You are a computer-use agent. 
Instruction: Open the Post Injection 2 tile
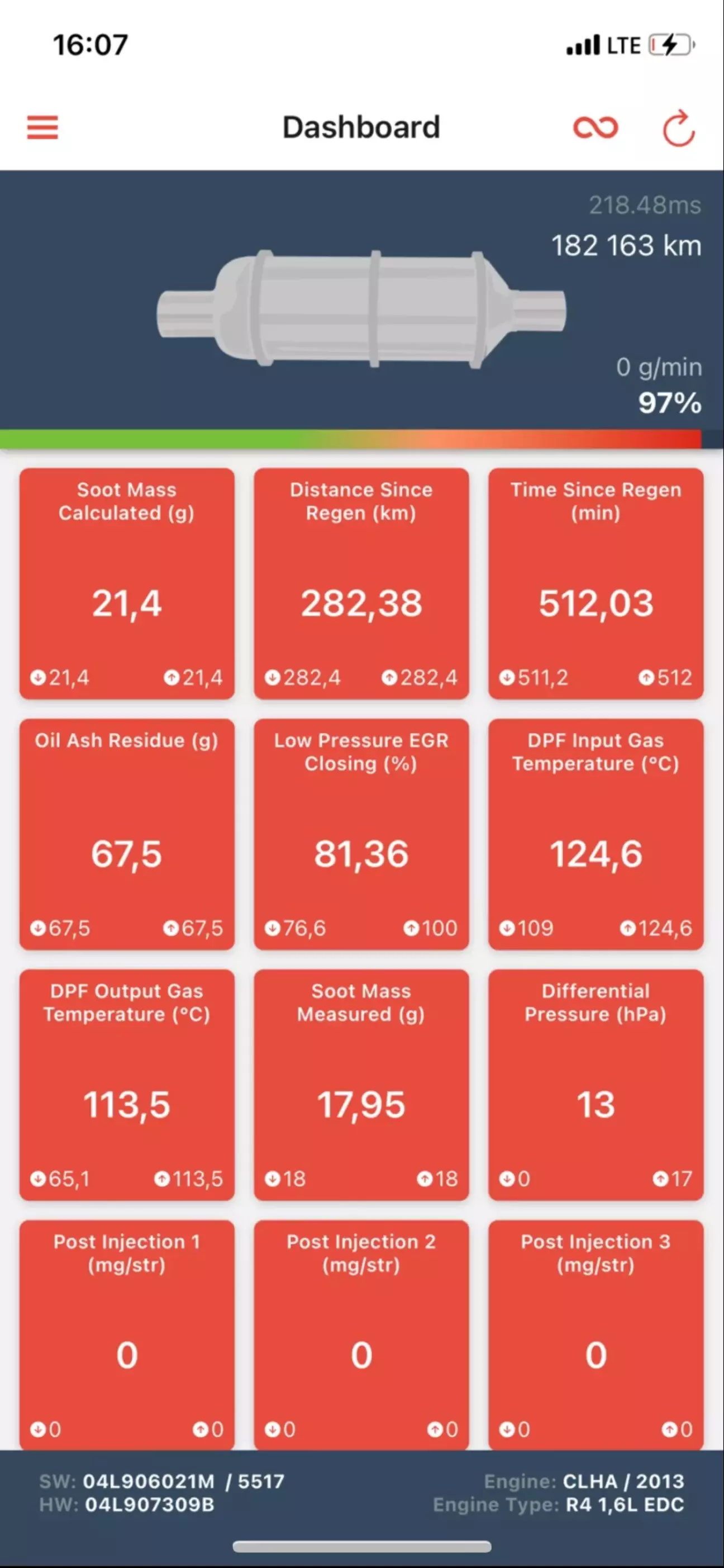(361, 1335)
